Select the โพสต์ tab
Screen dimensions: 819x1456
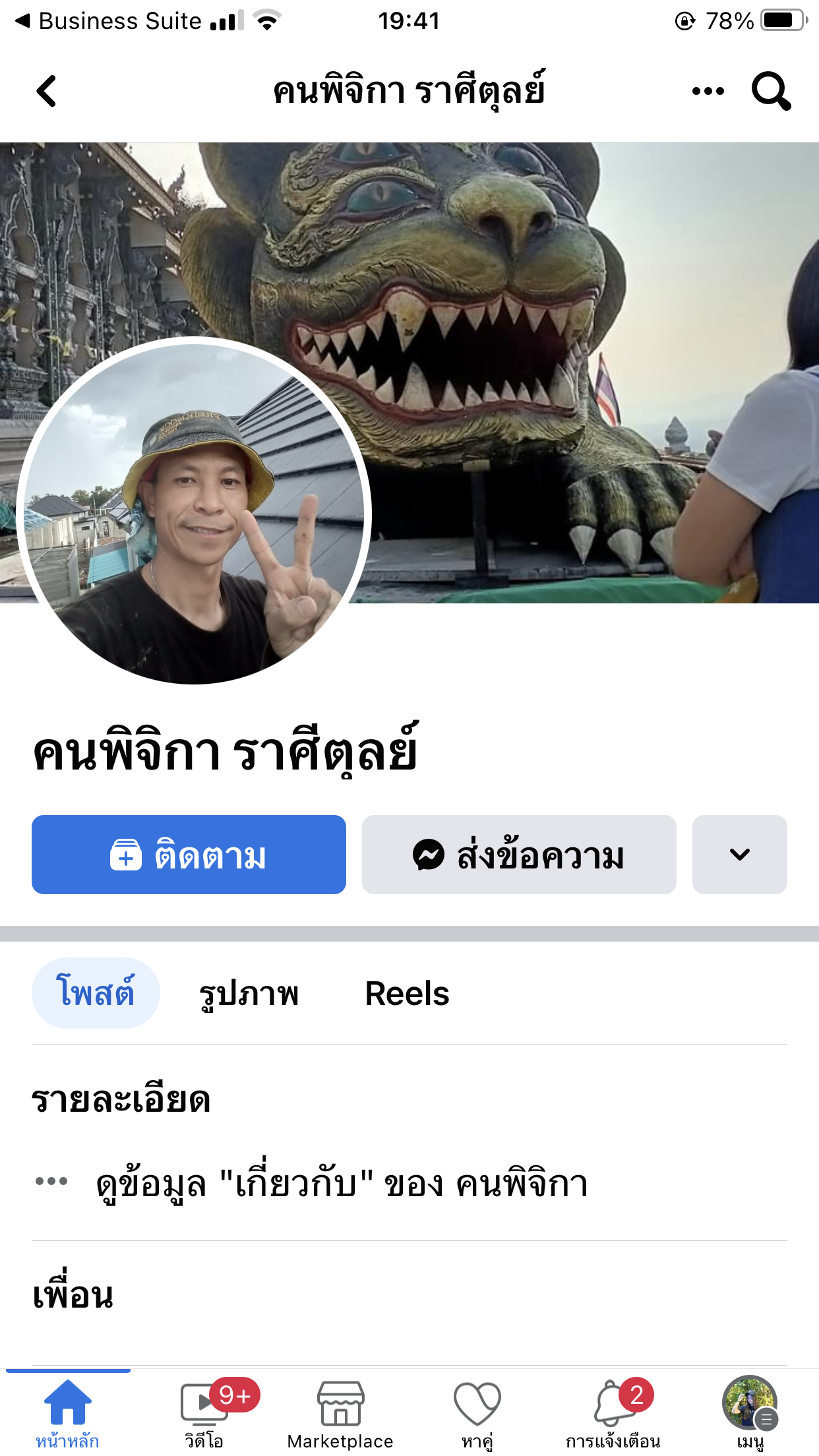point(96,993)
